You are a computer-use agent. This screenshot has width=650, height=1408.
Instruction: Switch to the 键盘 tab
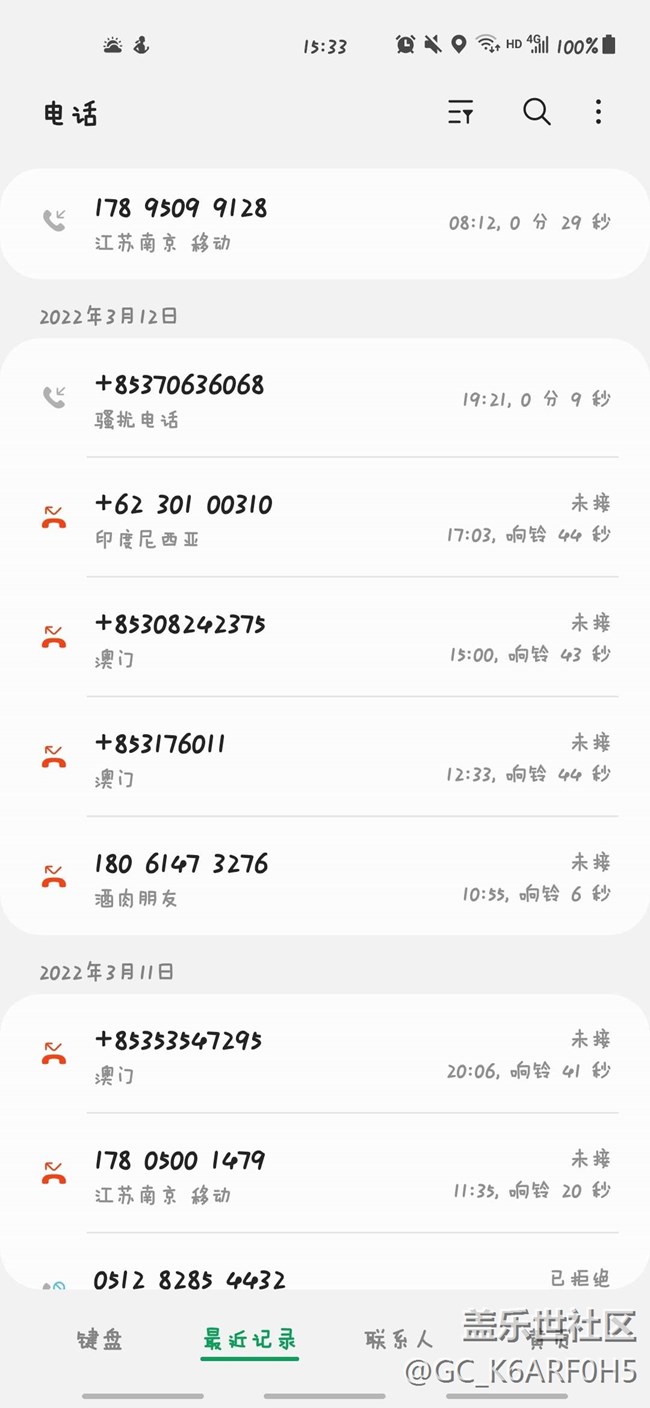[x=100, y=1340]
